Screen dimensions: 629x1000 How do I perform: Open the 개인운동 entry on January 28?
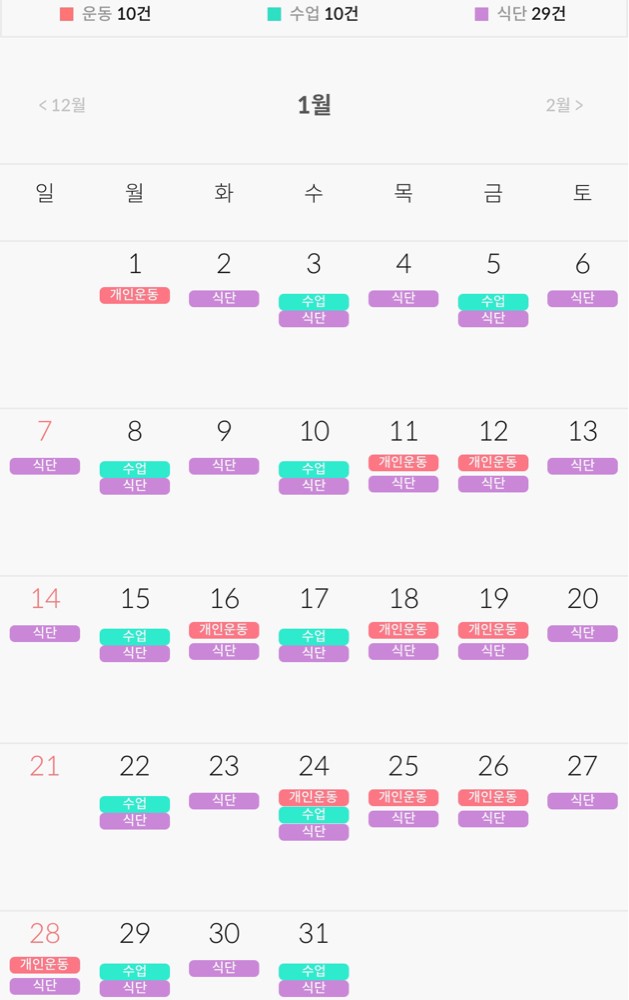click(x=45, y=965)
